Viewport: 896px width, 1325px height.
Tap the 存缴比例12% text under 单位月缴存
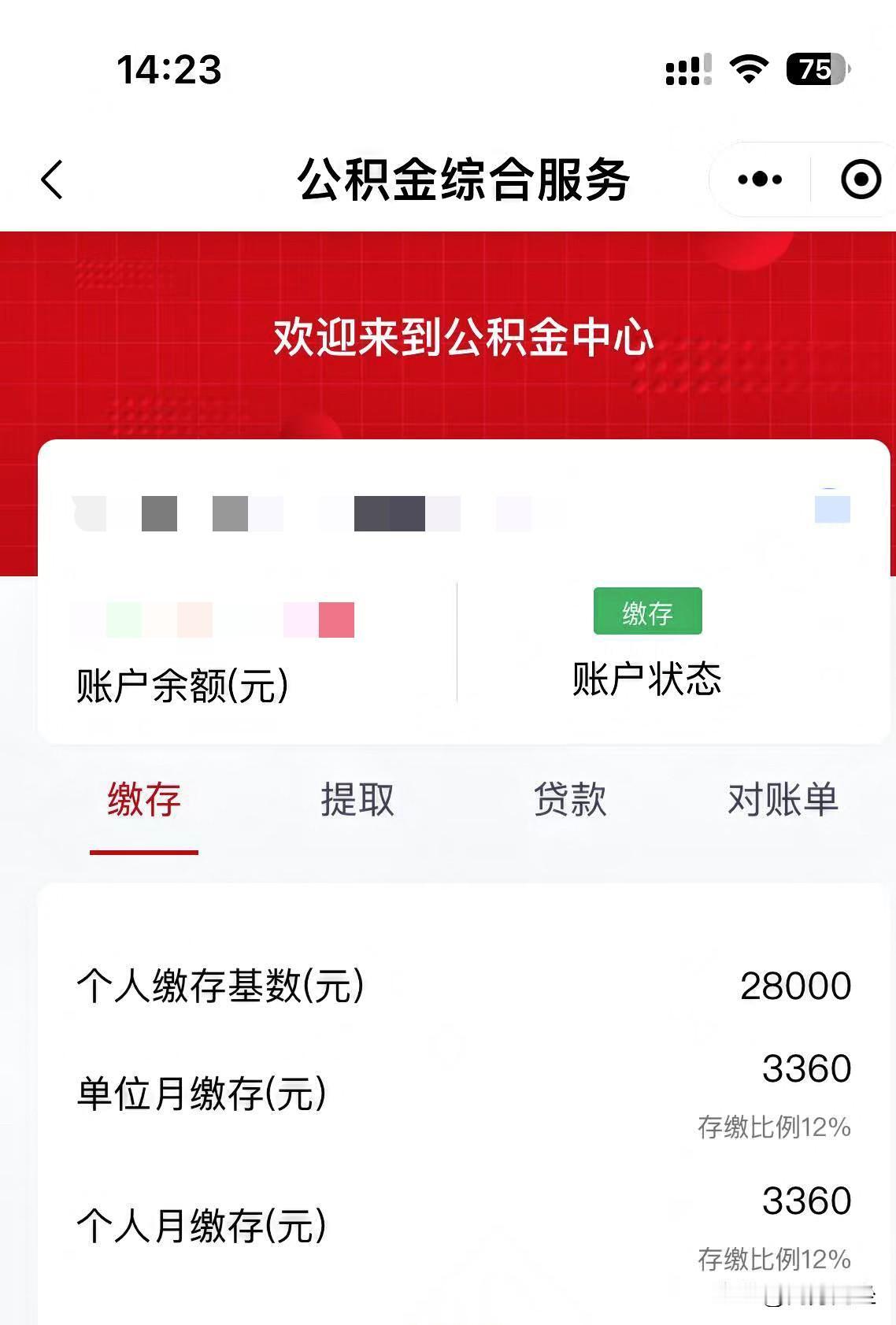tap(776, 1127)
